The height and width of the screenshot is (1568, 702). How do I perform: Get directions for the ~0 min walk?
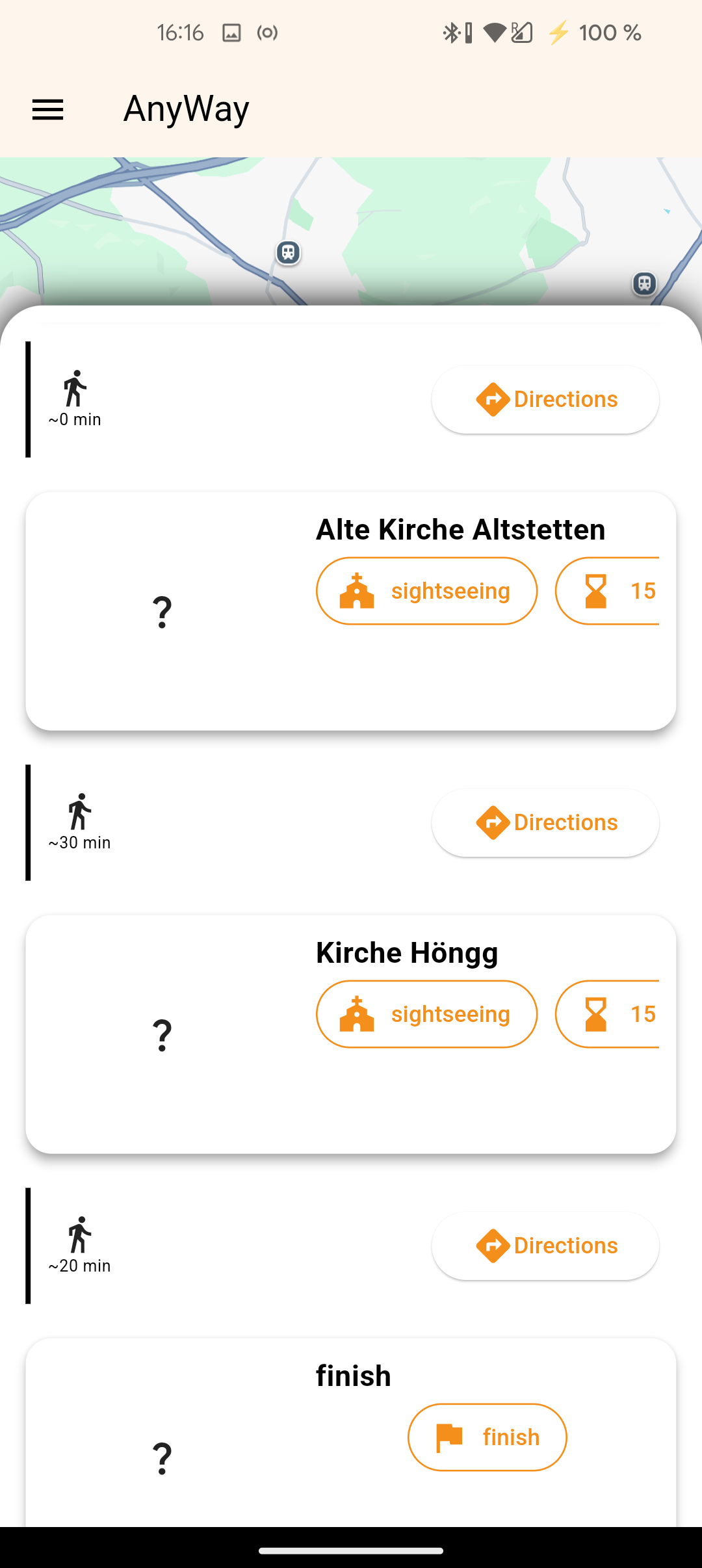point(545,399)
